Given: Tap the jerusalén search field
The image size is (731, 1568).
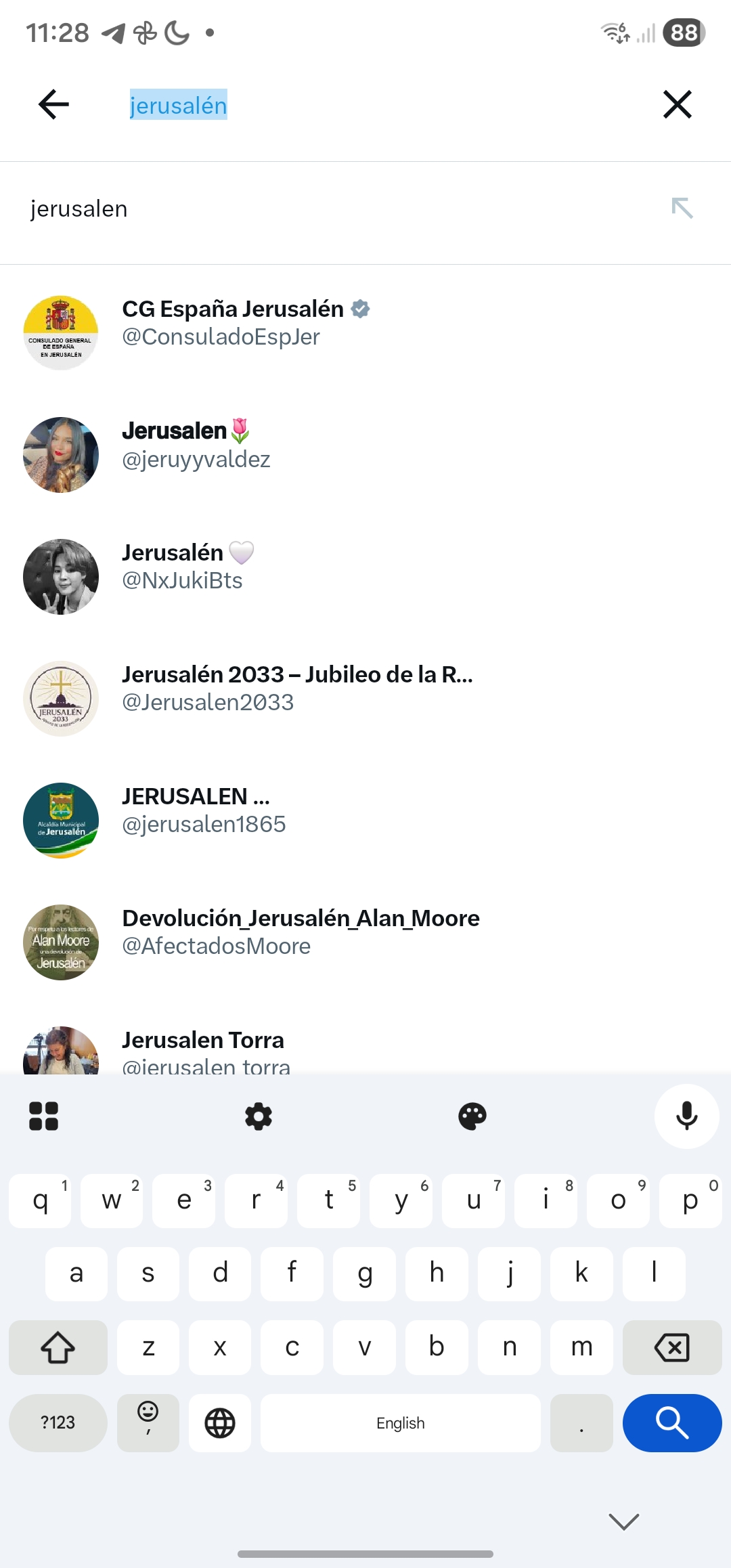Looking at the screenshot, I should (x=338, y=106).
